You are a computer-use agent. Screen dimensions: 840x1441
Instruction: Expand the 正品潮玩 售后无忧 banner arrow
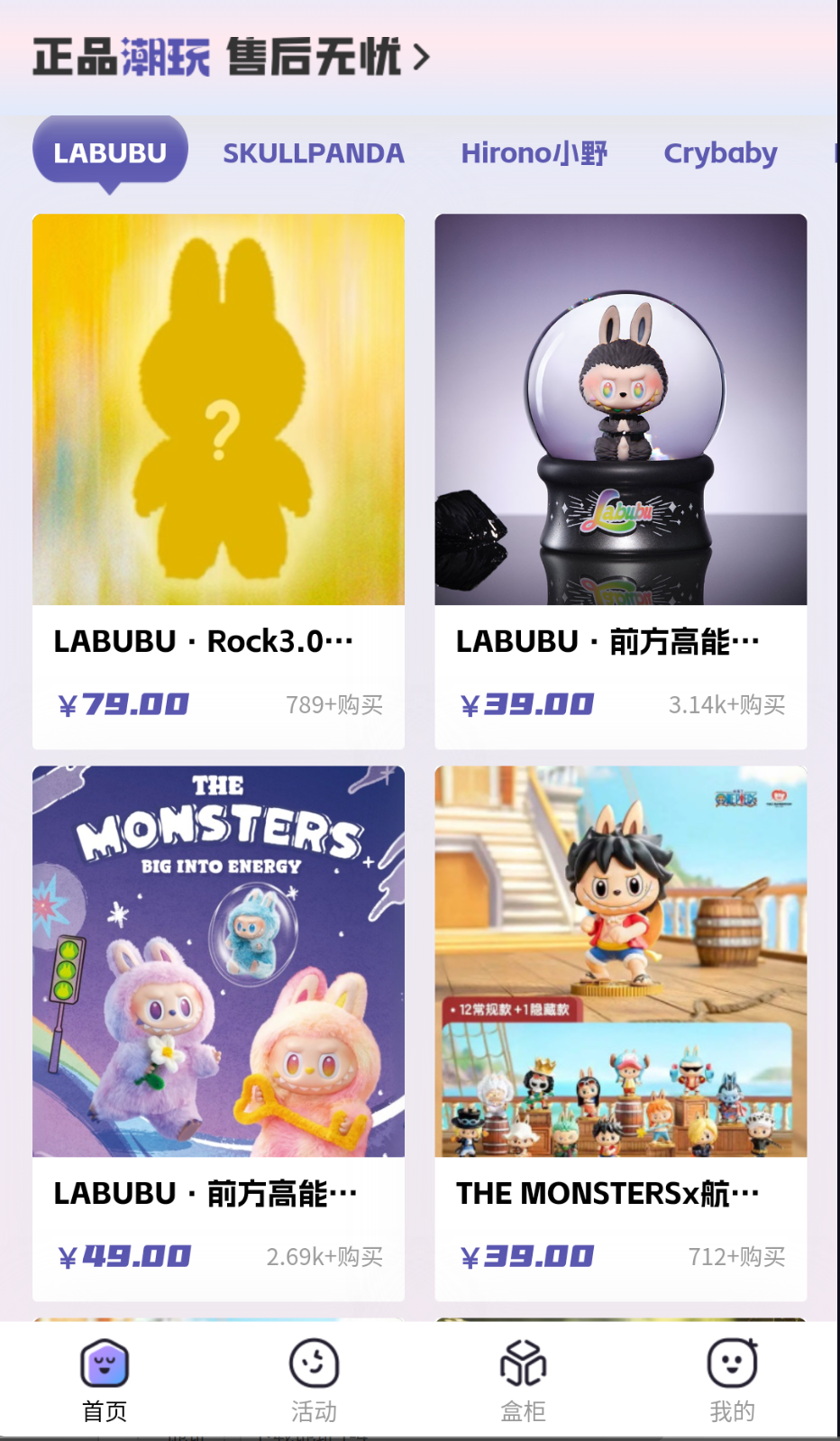coord(420,57)
